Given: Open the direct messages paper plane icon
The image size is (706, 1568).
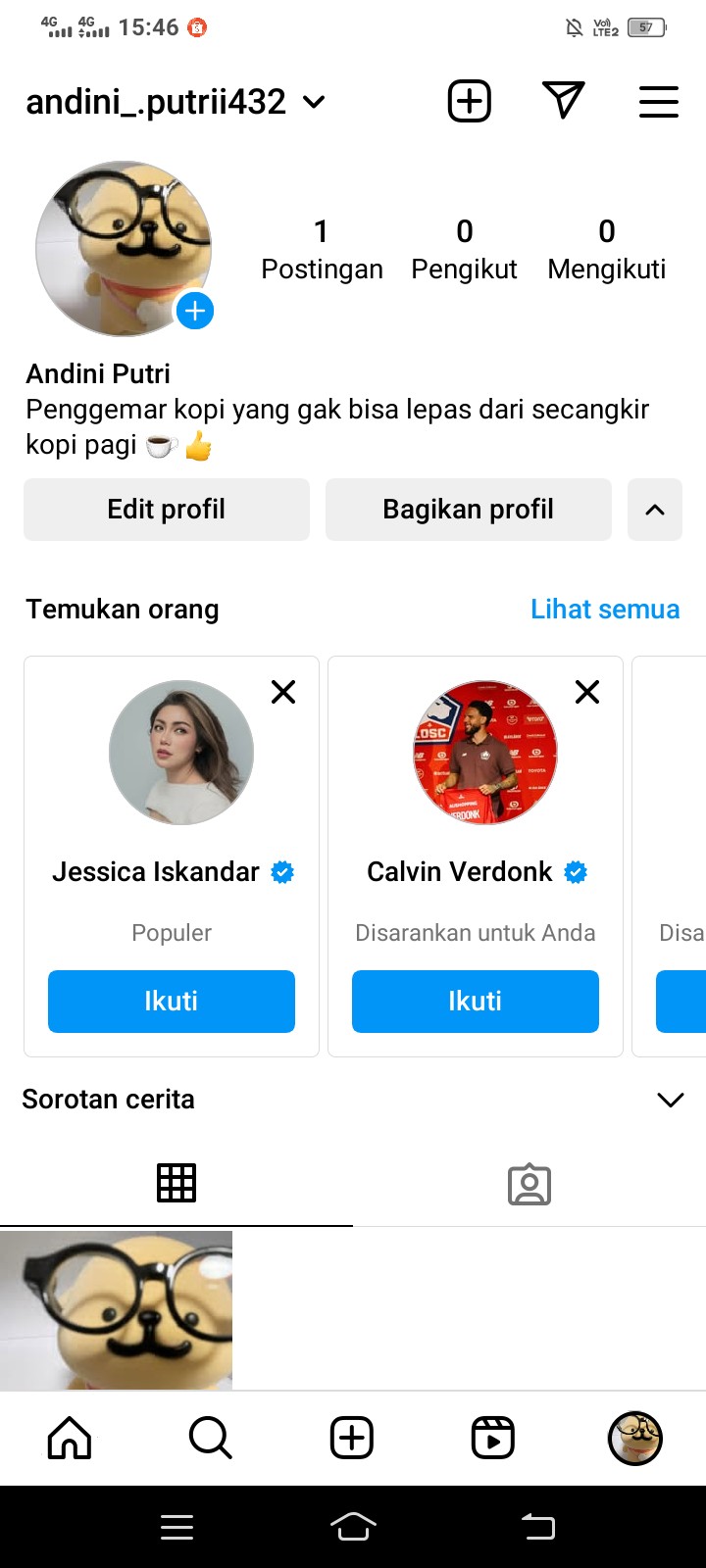Looking at the screenshot, I should point(563,100).
